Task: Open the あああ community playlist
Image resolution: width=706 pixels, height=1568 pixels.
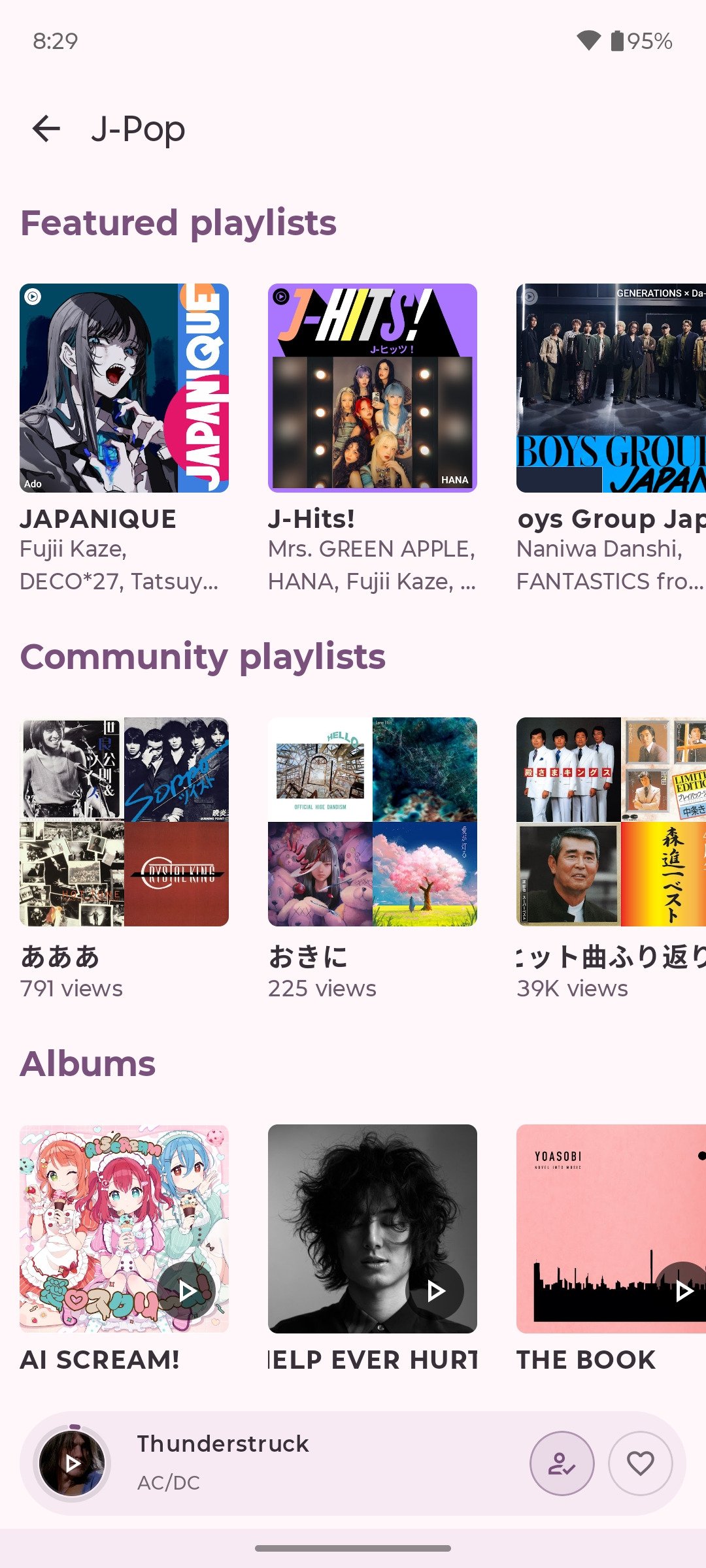Action: point(60,957)
